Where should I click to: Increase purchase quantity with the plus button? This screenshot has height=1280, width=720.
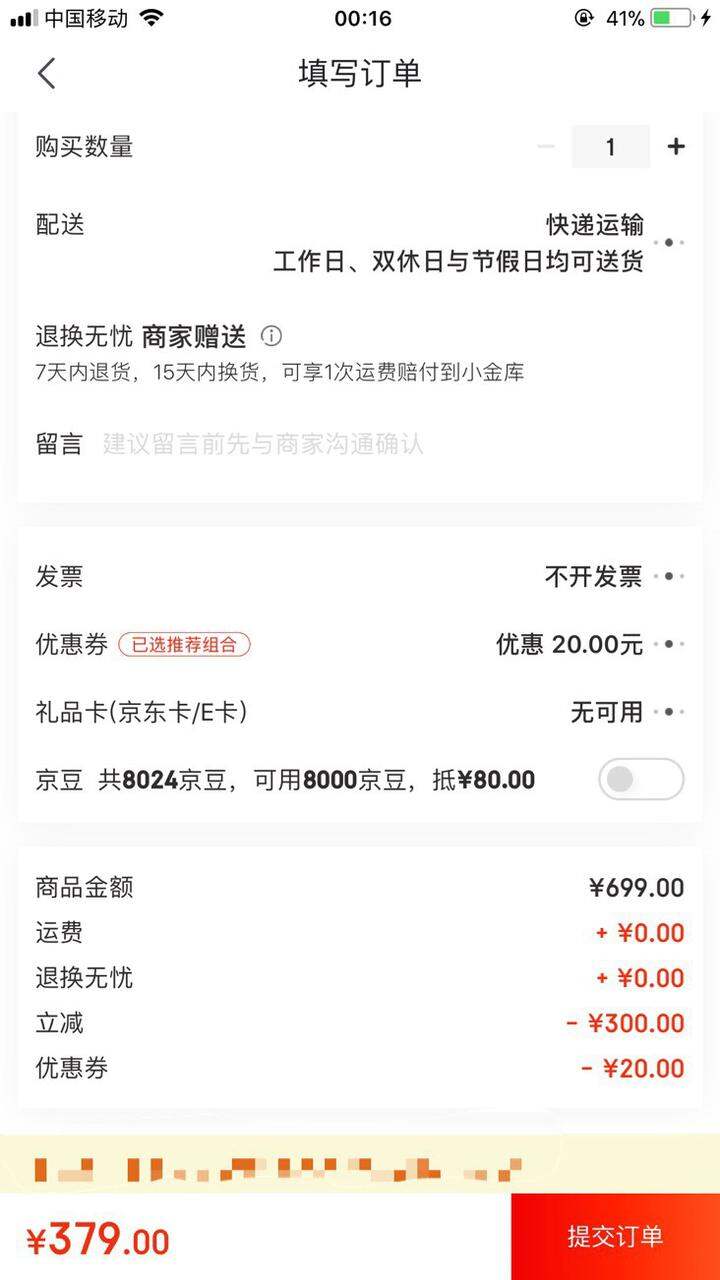click(x=676, y=147)
